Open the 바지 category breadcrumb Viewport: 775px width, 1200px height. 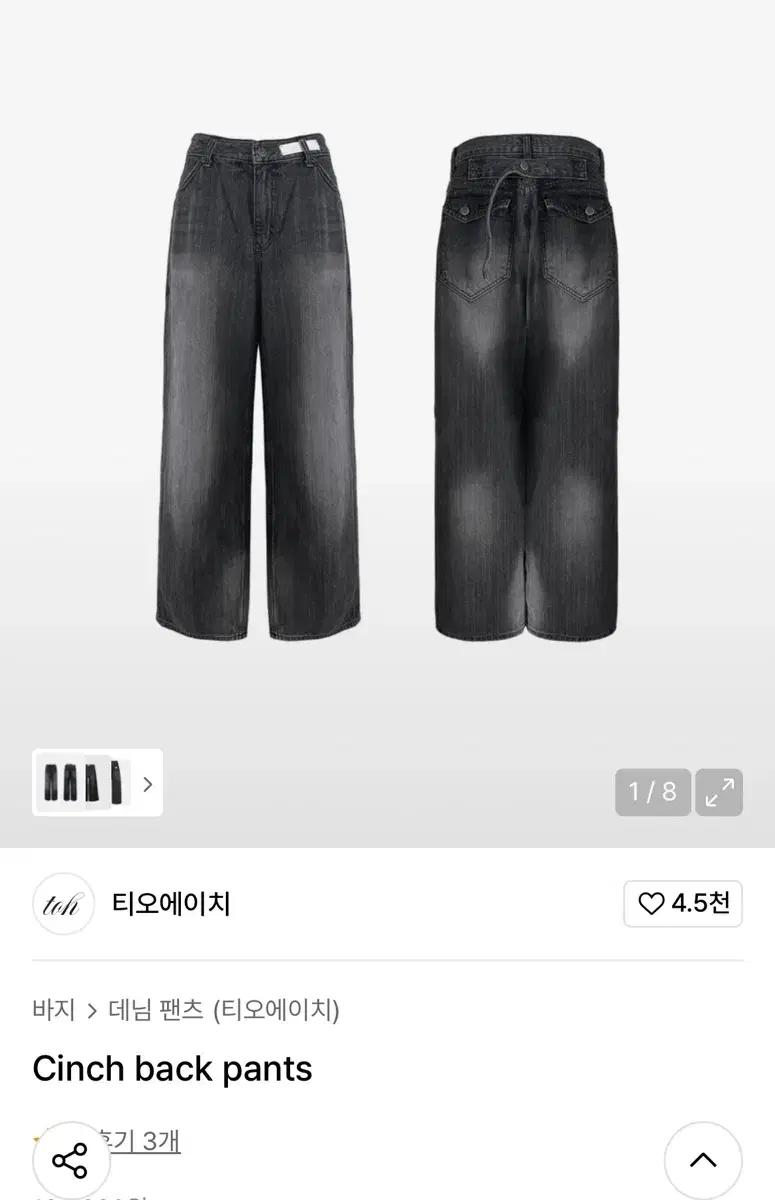tap(54, 1010)
